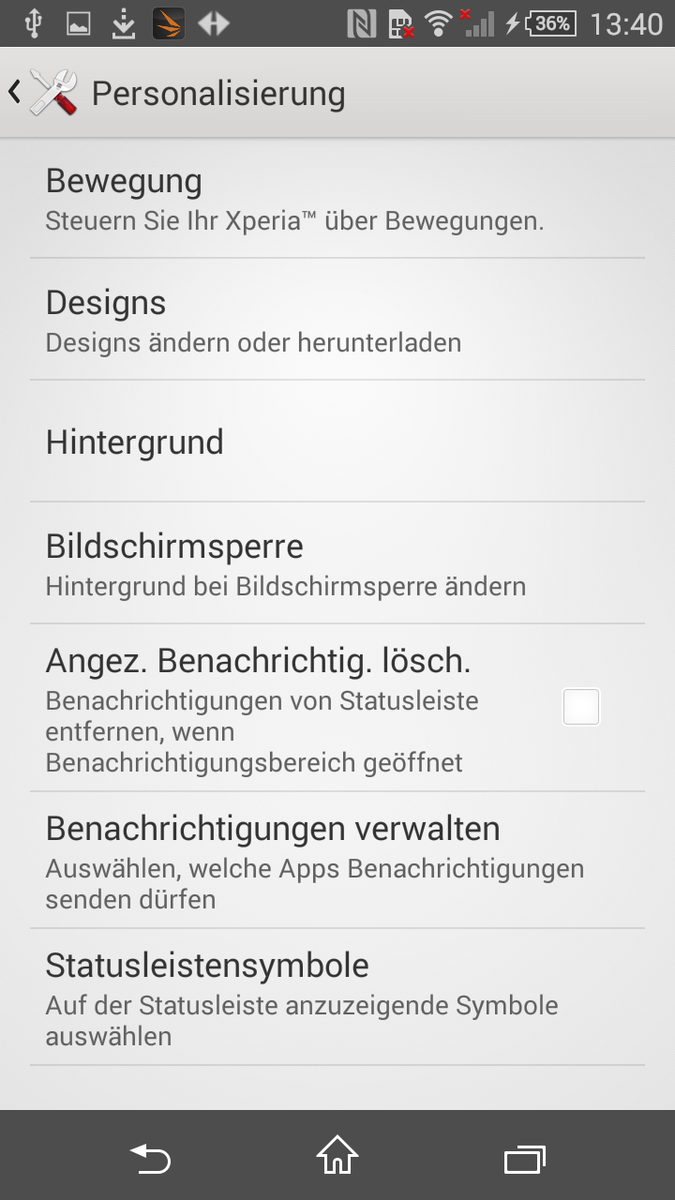
Task: Tap the system home button
Action: tap(337, 1157)
